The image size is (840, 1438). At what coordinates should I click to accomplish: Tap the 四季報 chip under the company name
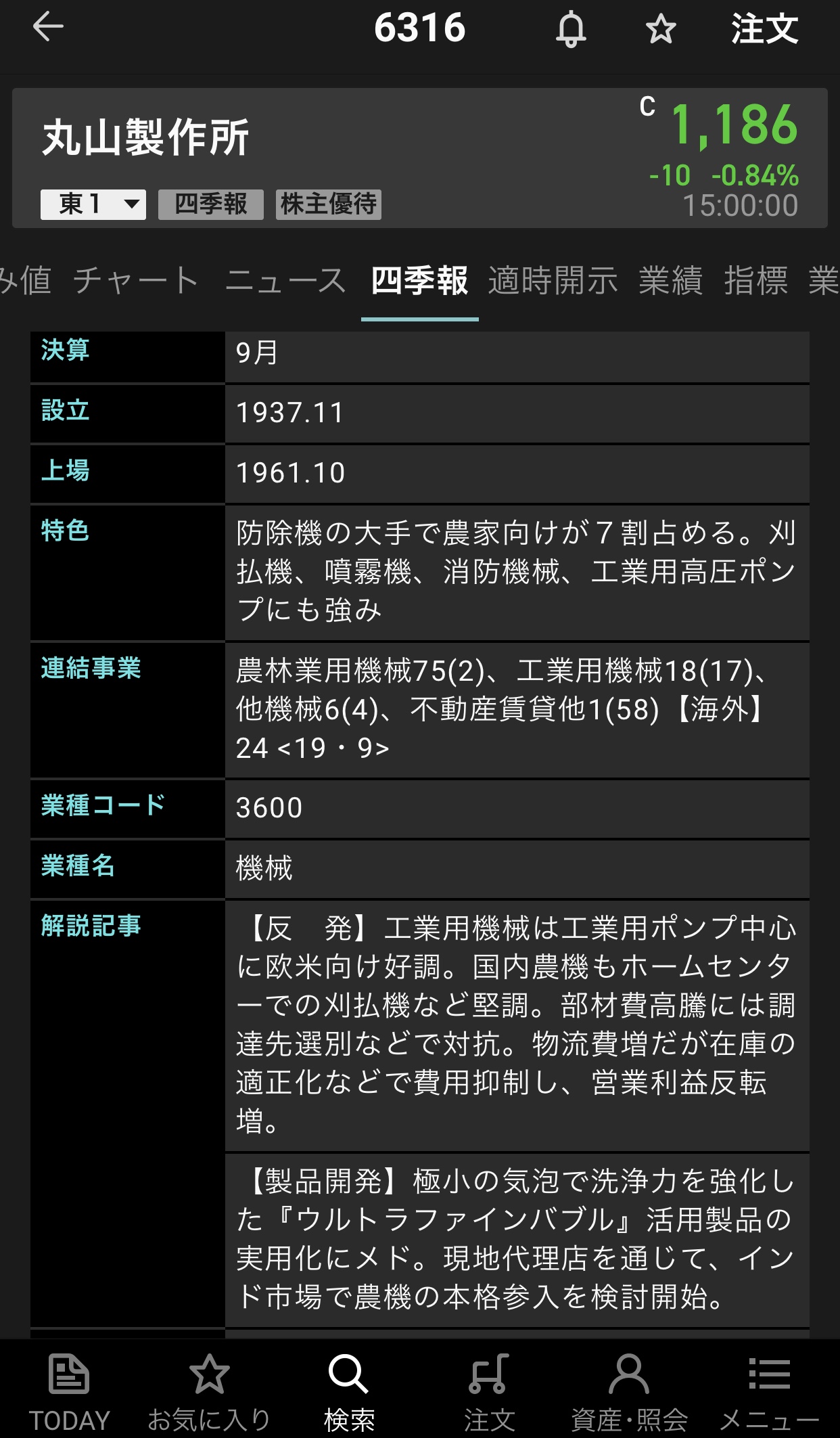[x=211, y=204]
